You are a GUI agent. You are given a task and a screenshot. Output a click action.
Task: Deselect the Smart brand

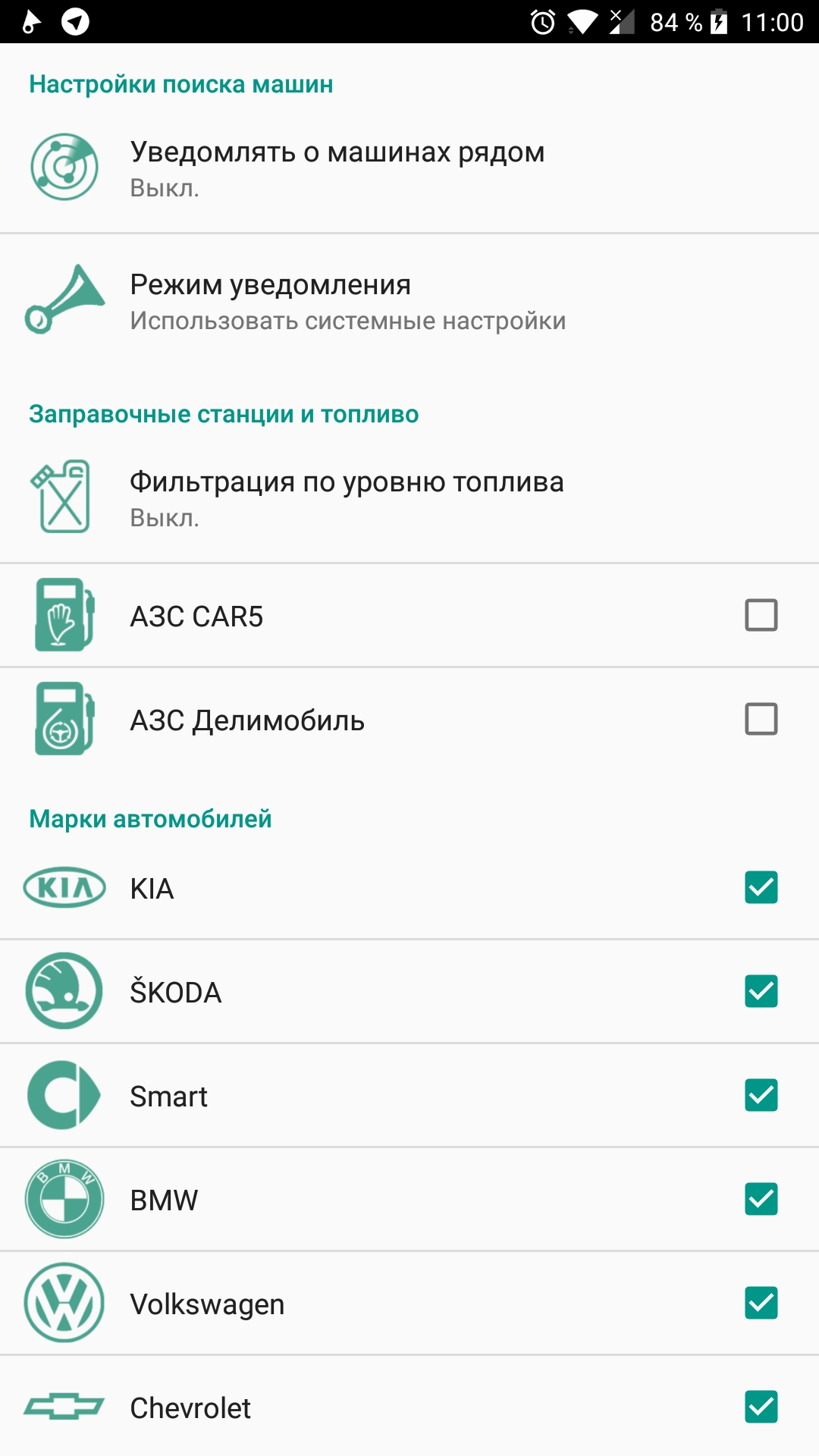pos(761,1095)
